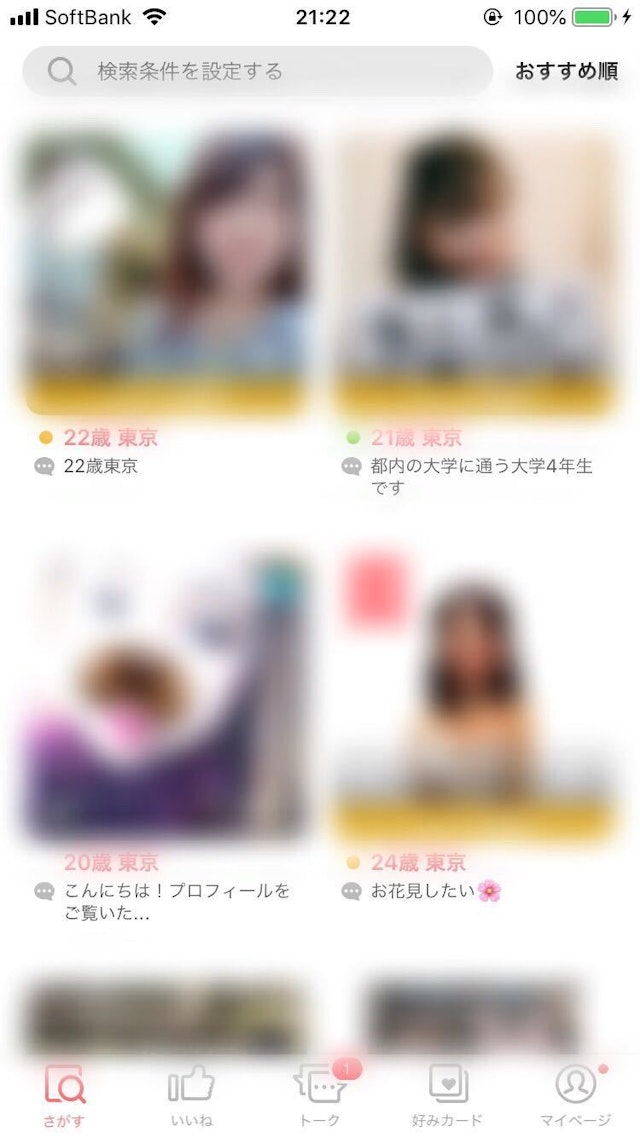The height and width of the screenshot is (1138, 640).
Task: View the 20歳 東京 profile card
Action: click(x=164, y=695)
